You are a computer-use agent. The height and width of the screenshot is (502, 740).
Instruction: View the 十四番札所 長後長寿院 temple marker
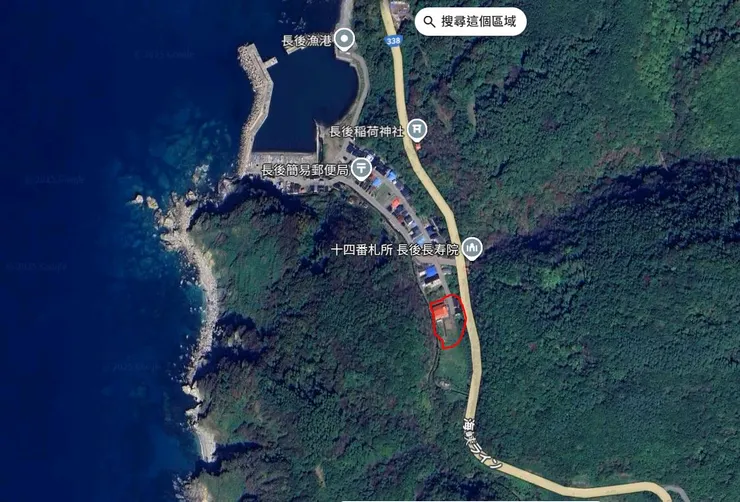(x=472, y=248)
